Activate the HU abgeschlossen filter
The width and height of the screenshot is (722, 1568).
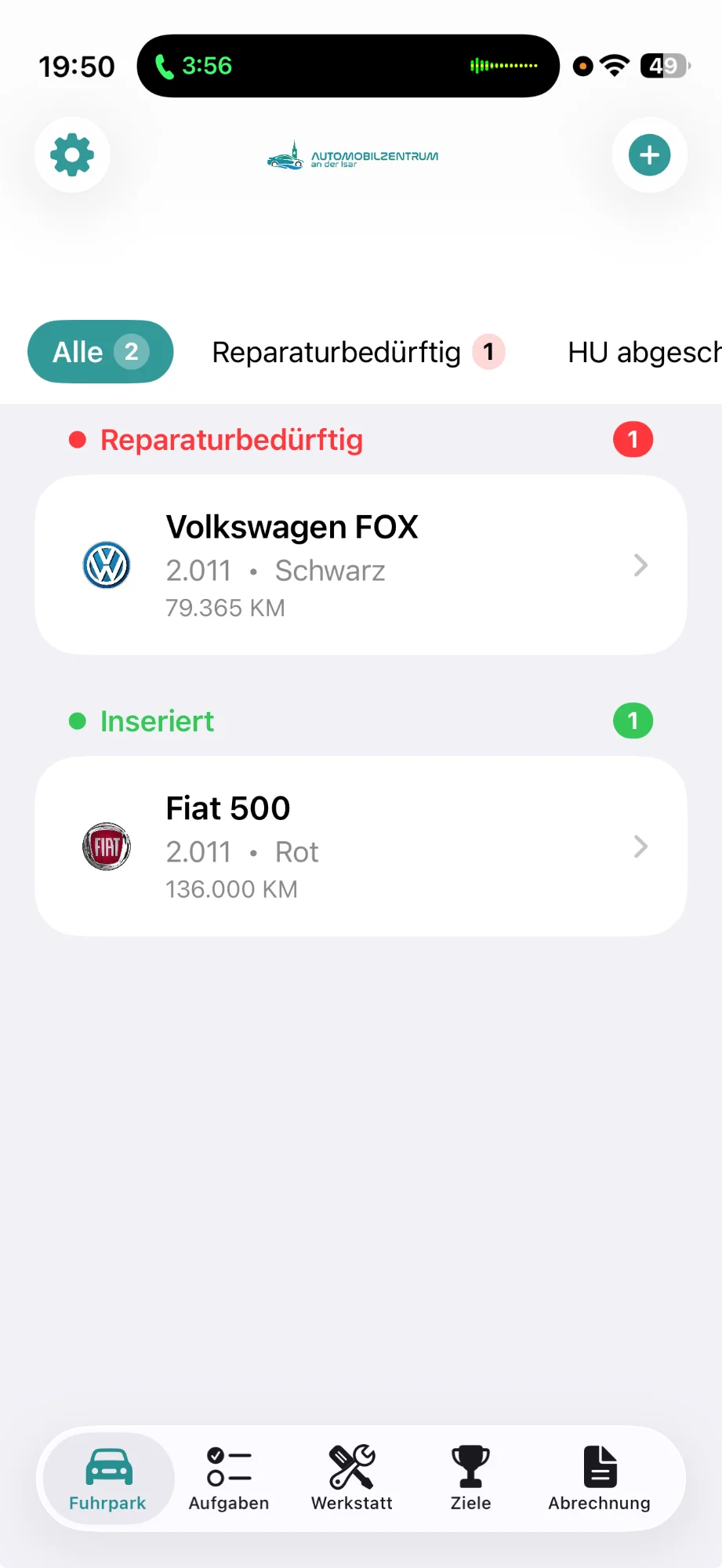point(643,352)
